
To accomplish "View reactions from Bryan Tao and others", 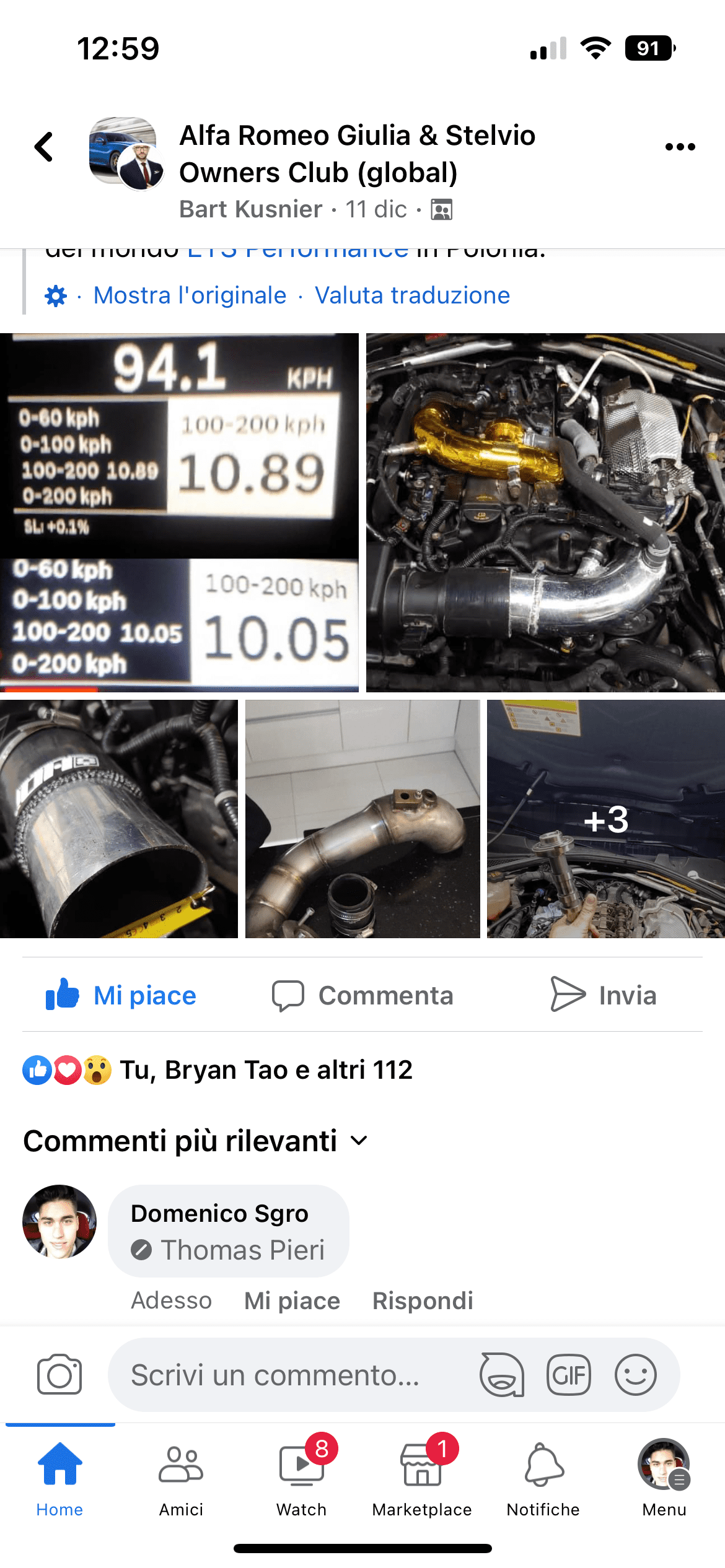I will coord(217,1070).
